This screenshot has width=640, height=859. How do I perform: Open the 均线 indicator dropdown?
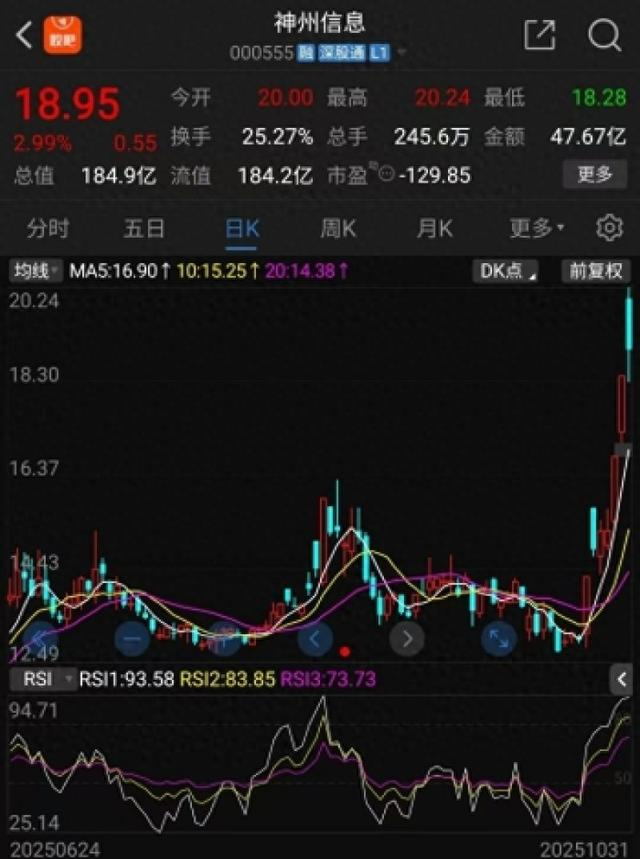(36, 270)
